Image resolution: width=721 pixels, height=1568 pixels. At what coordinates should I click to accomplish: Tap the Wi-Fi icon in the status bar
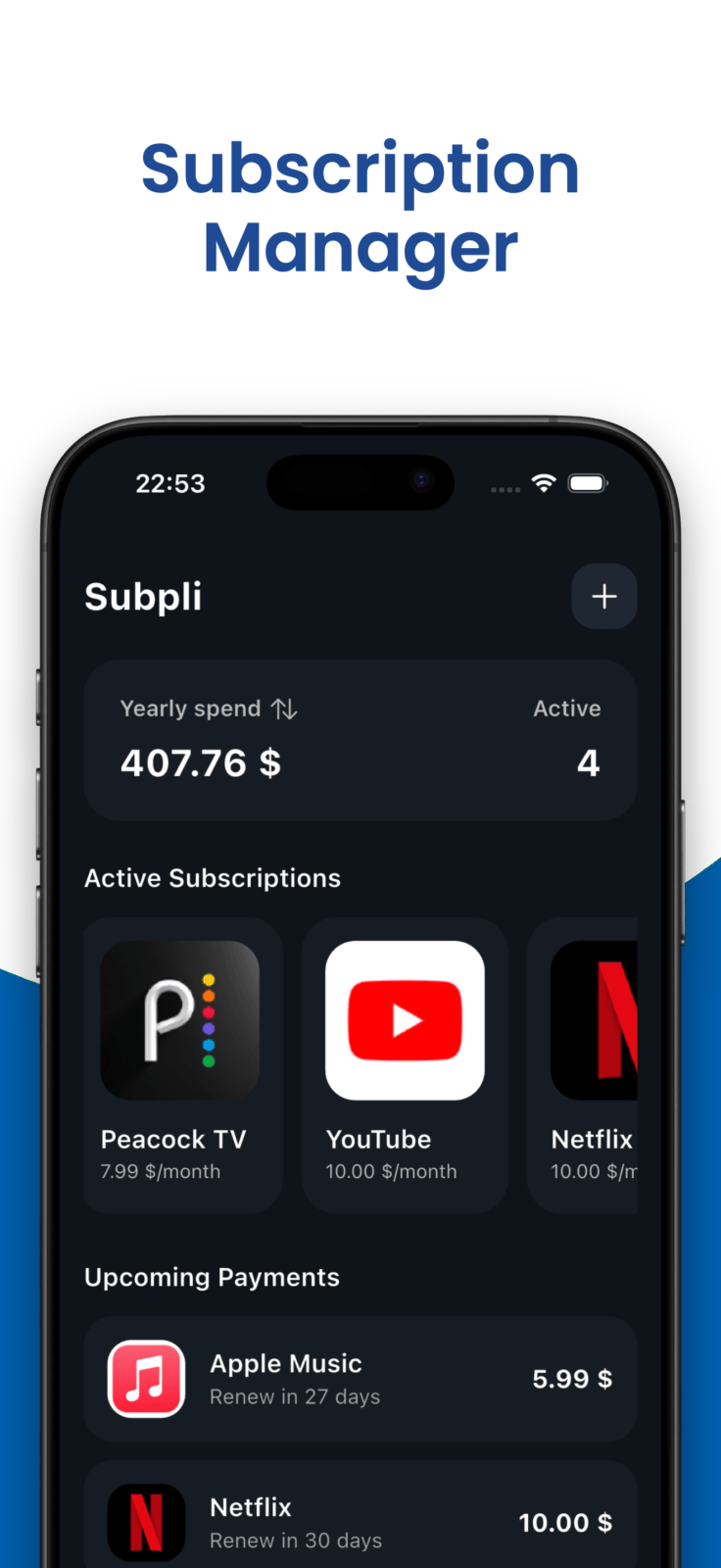pyautogui.click(x=544, y=482)
